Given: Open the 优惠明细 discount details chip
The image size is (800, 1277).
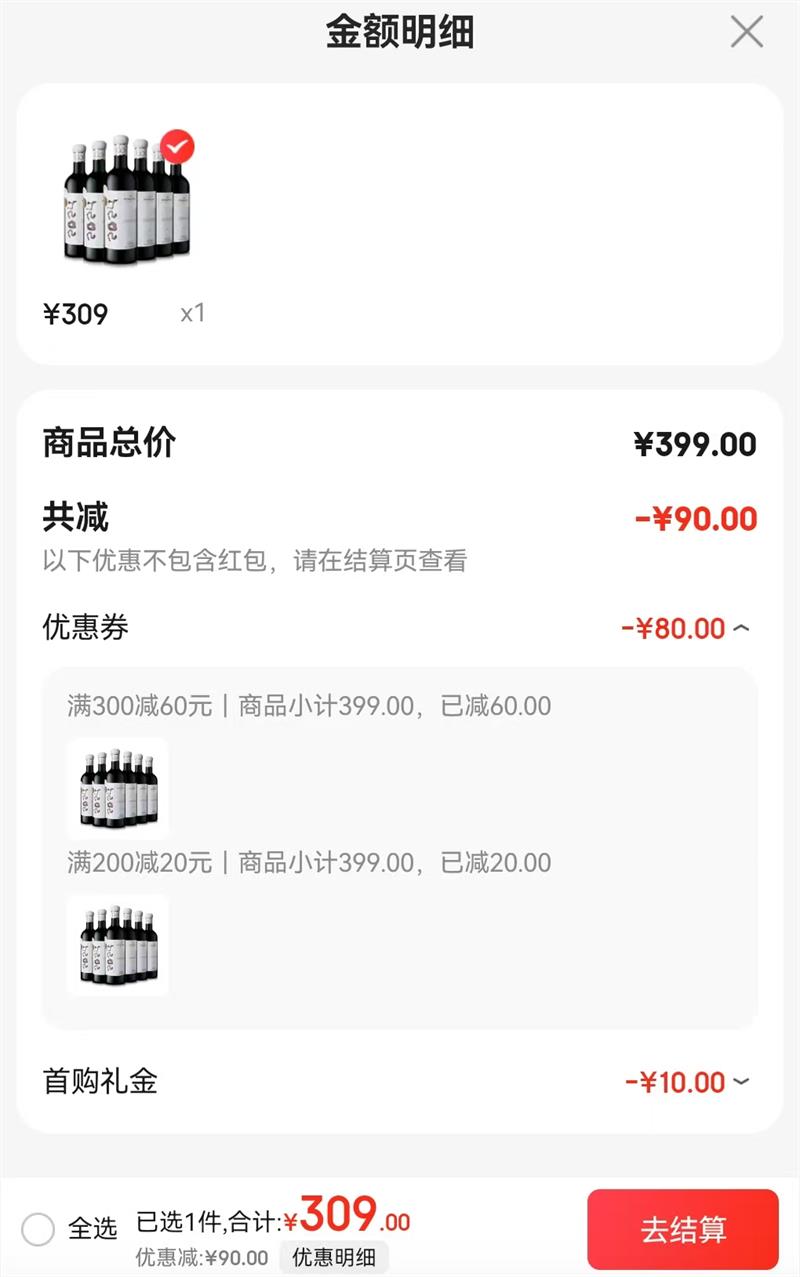Looking at the screenshot, I should click(x=333, y=1258).
